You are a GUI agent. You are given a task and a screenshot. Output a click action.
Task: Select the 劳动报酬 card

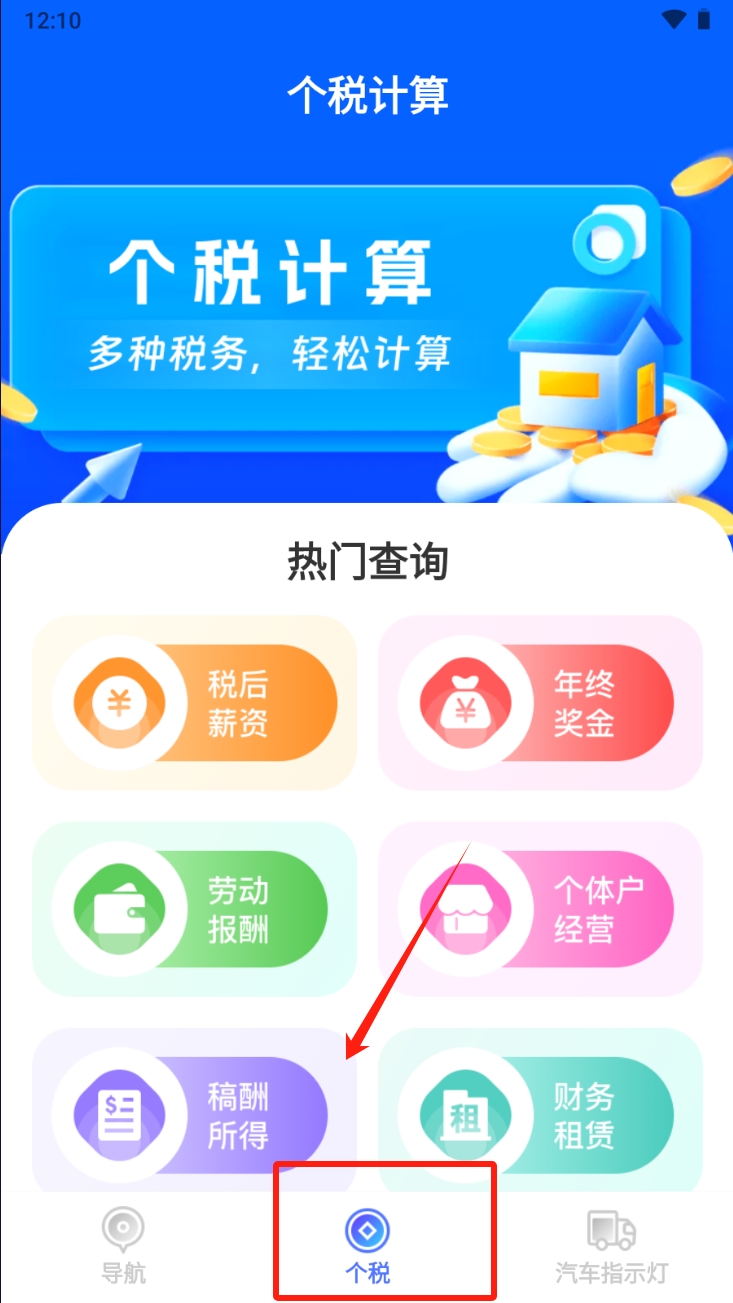click(x=195, y=909)
